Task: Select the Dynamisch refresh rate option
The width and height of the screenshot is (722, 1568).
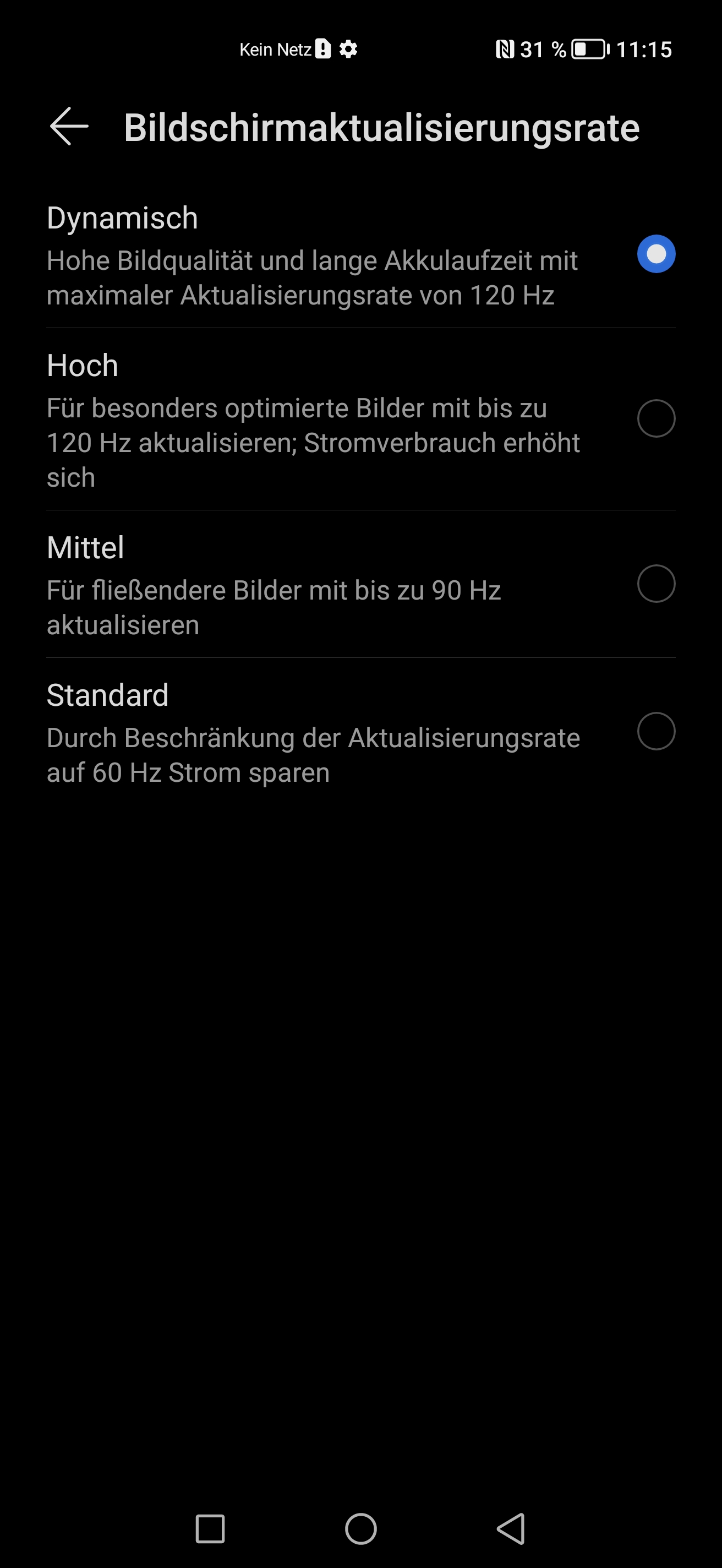Action: 360,254
